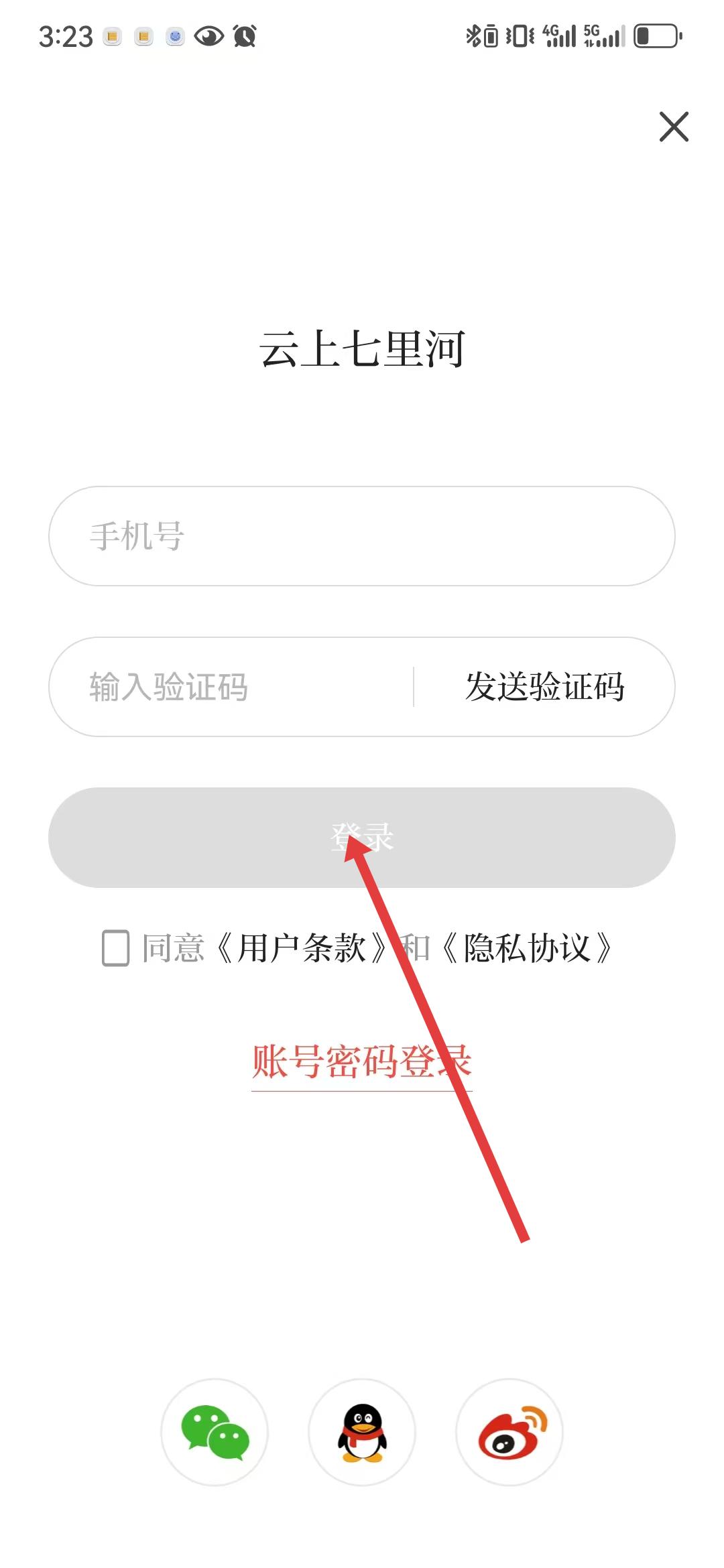Check the agreement checkbox

click(x=115, y=948)
